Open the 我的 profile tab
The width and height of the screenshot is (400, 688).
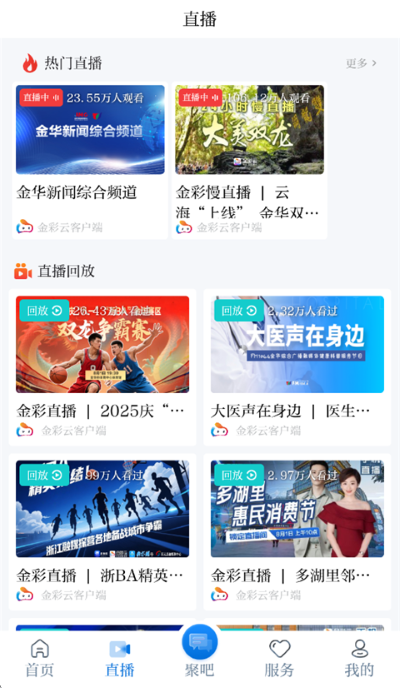[x=359, y=658]
